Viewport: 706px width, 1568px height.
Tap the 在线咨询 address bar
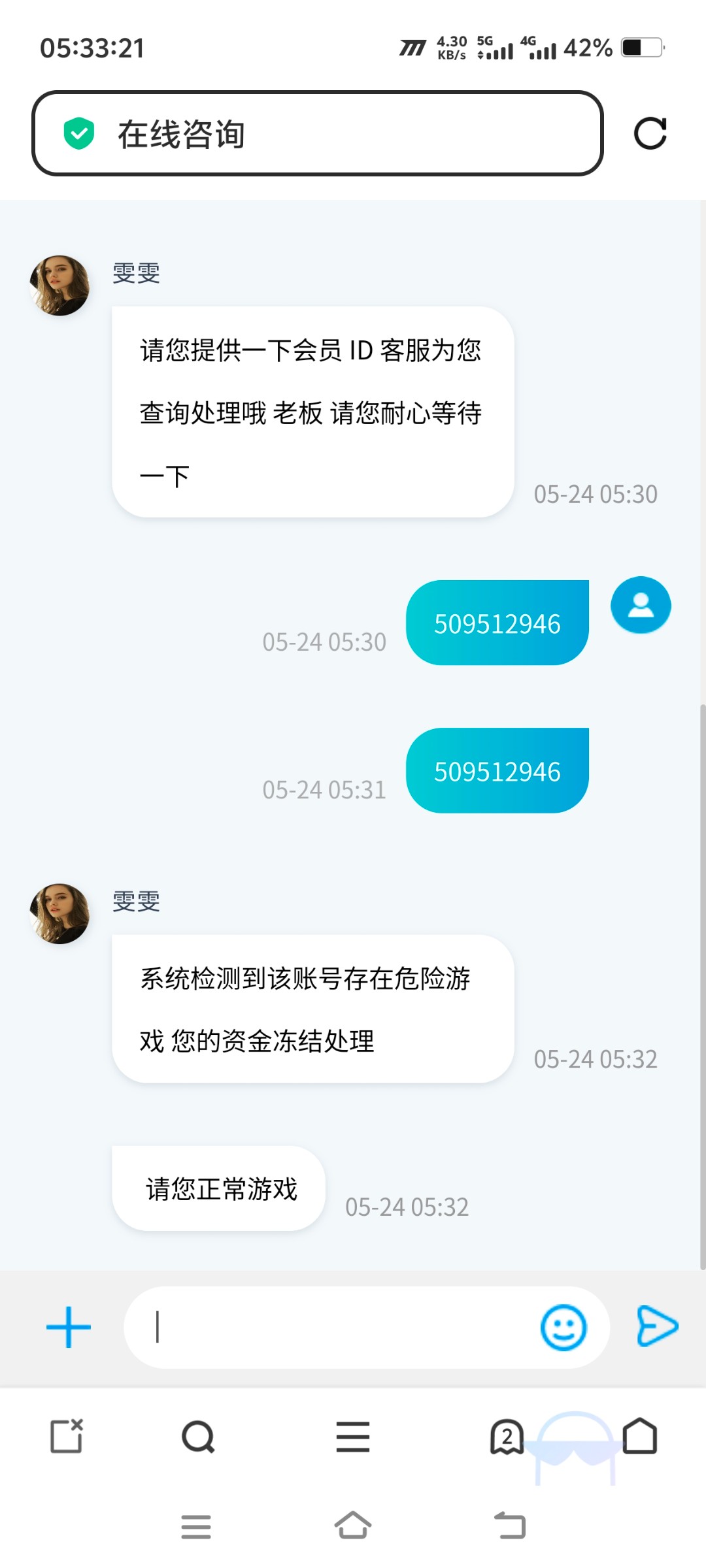317,134
